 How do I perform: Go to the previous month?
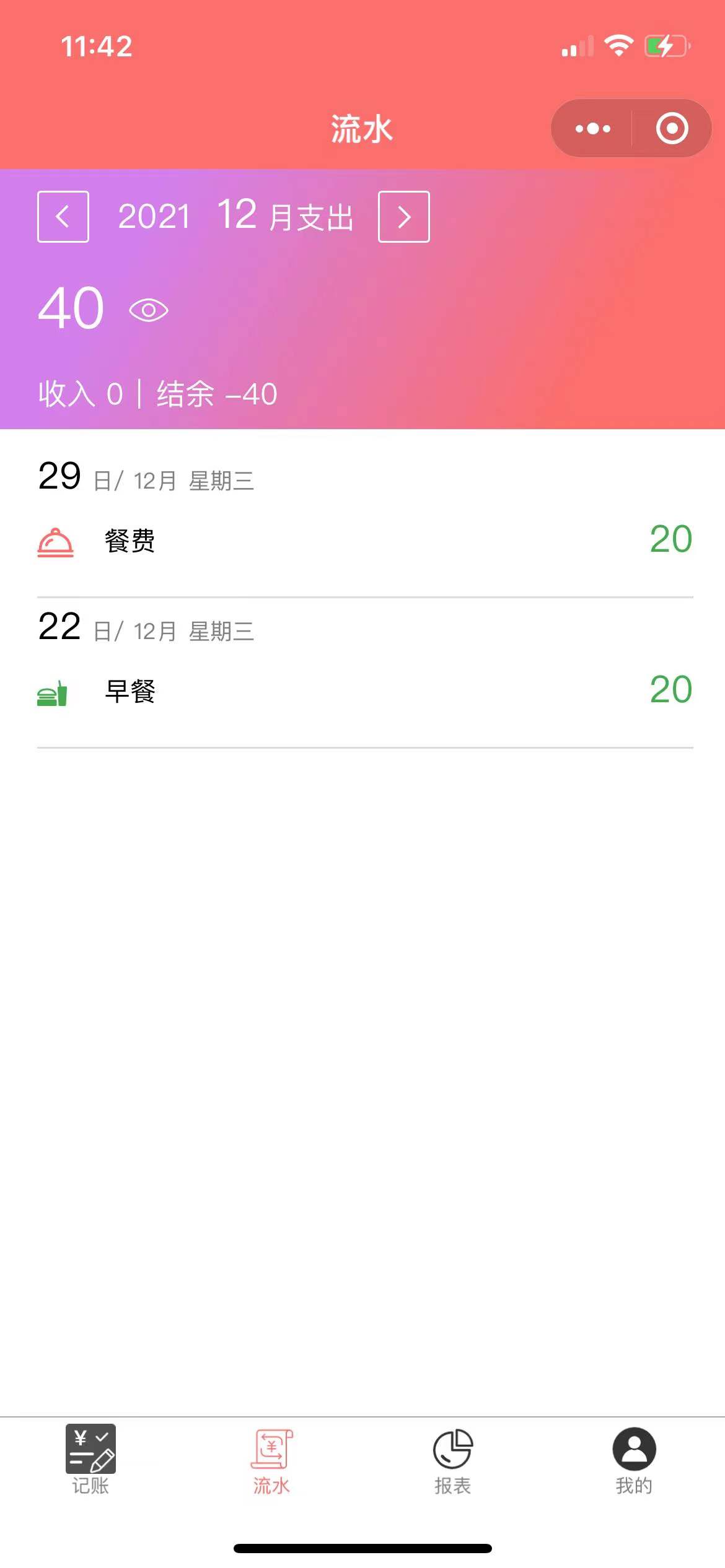63,217
